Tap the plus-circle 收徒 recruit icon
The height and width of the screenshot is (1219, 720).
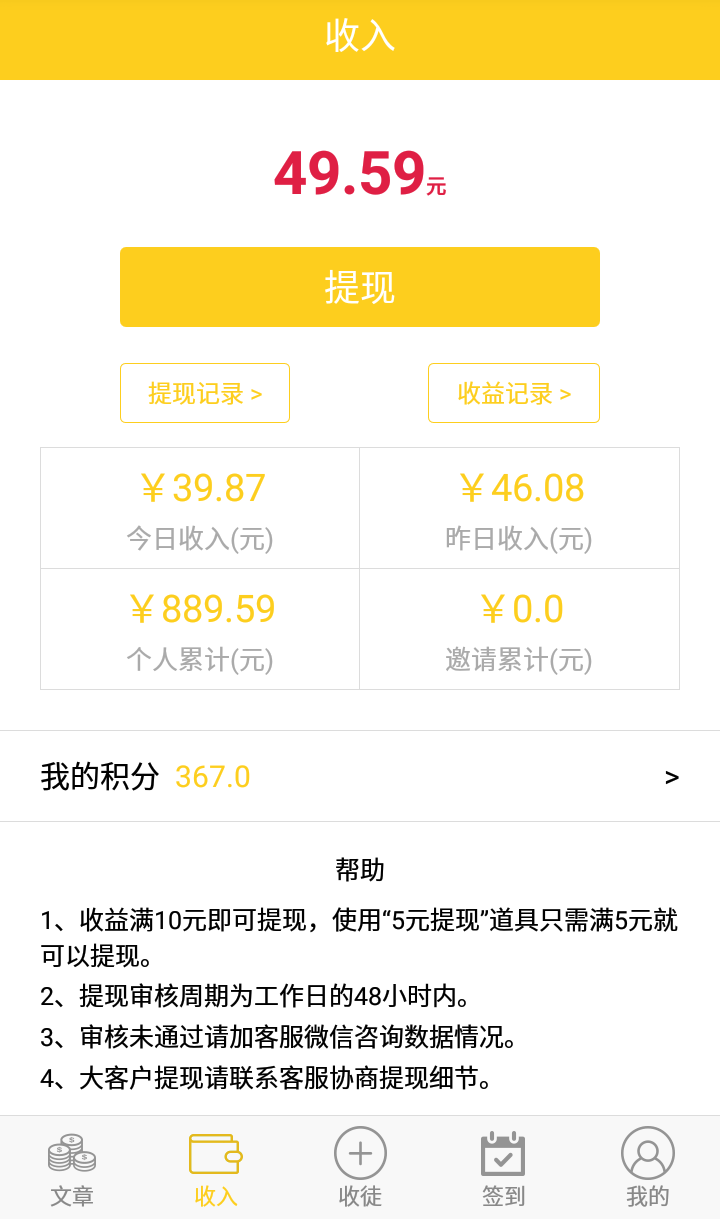click(x=360, y=1155)
